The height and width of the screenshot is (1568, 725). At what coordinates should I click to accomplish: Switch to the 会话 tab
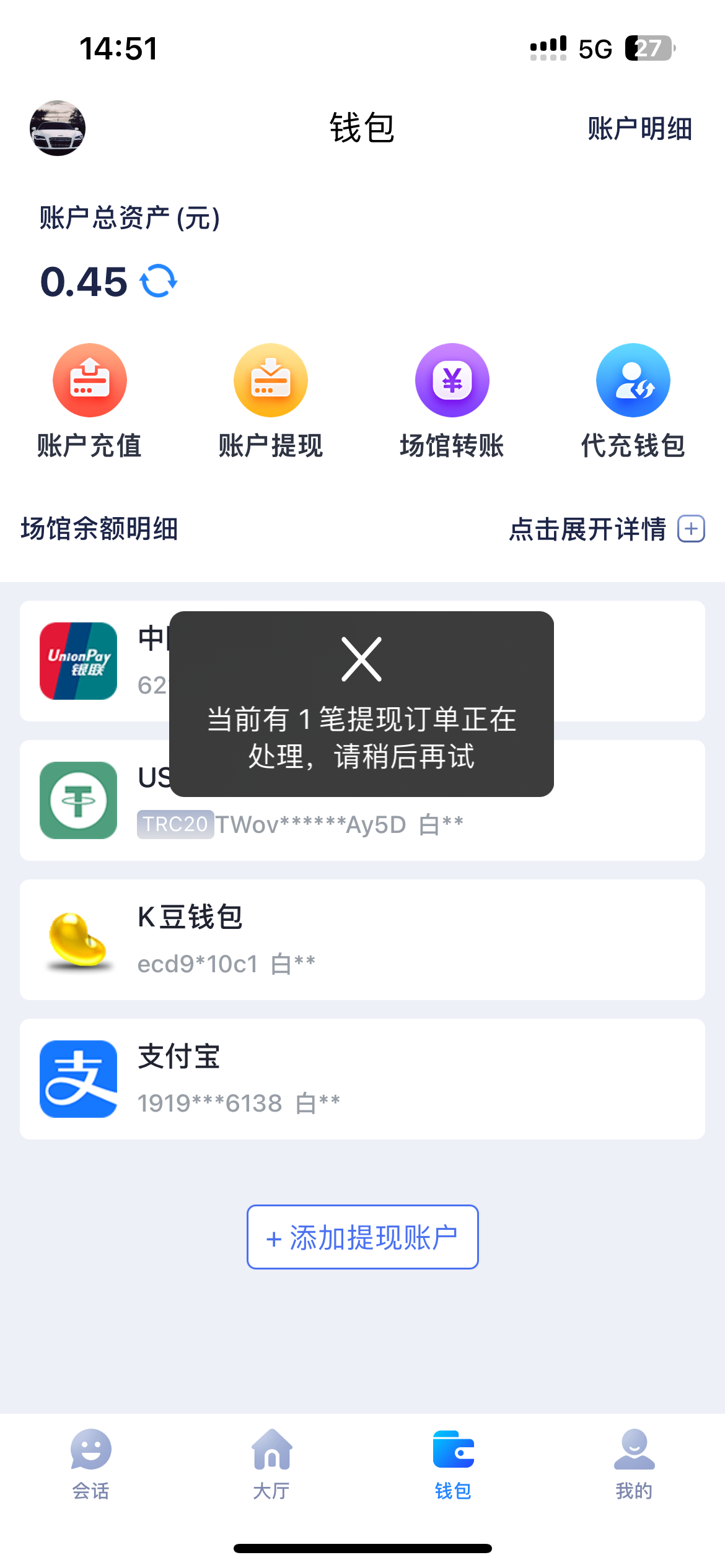[x=90, y=1464]
